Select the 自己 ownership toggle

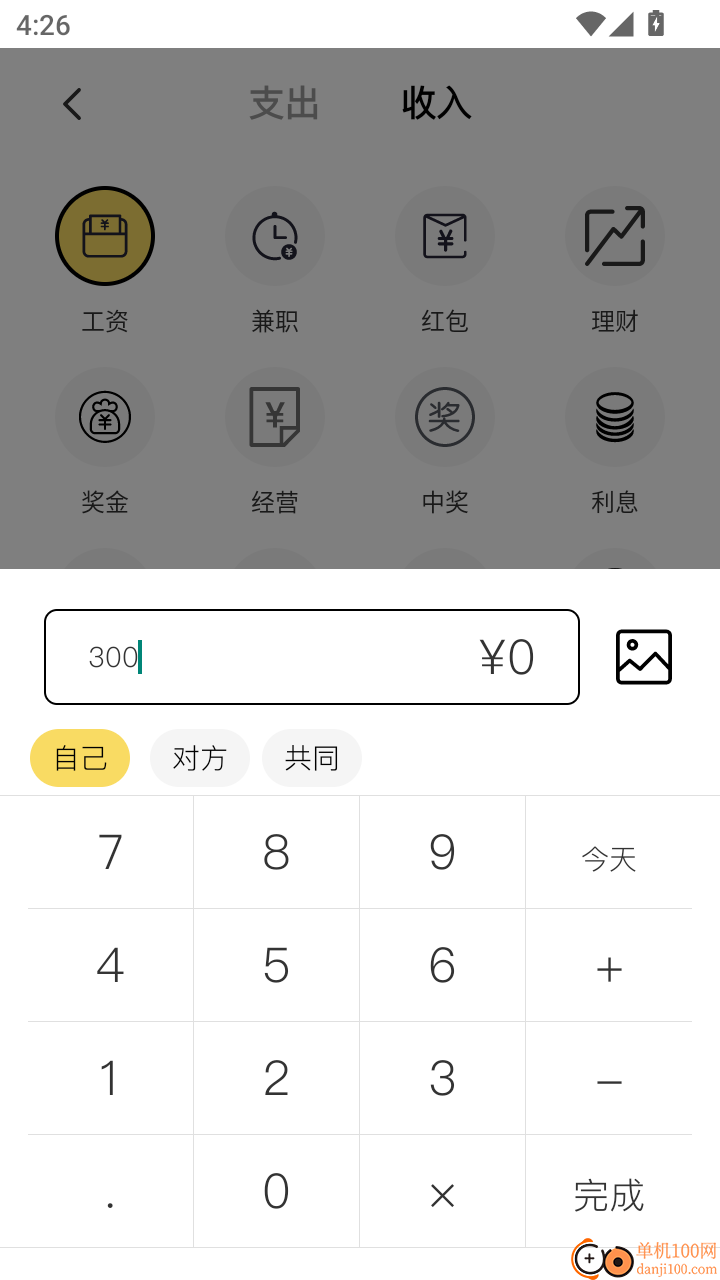point(79,758)
